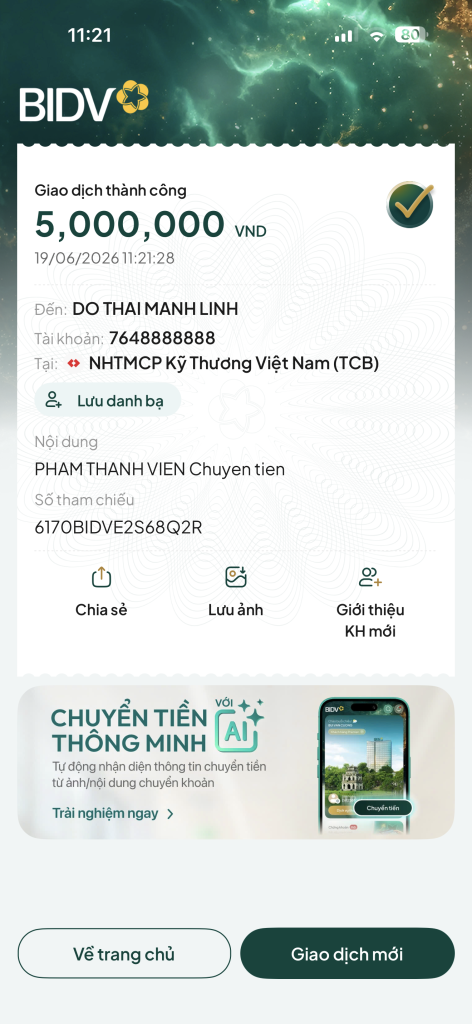Screen dimensions: 472x1024
Task: Open Giới thiệu KH mới referral
Action: [x=370, y=603]
